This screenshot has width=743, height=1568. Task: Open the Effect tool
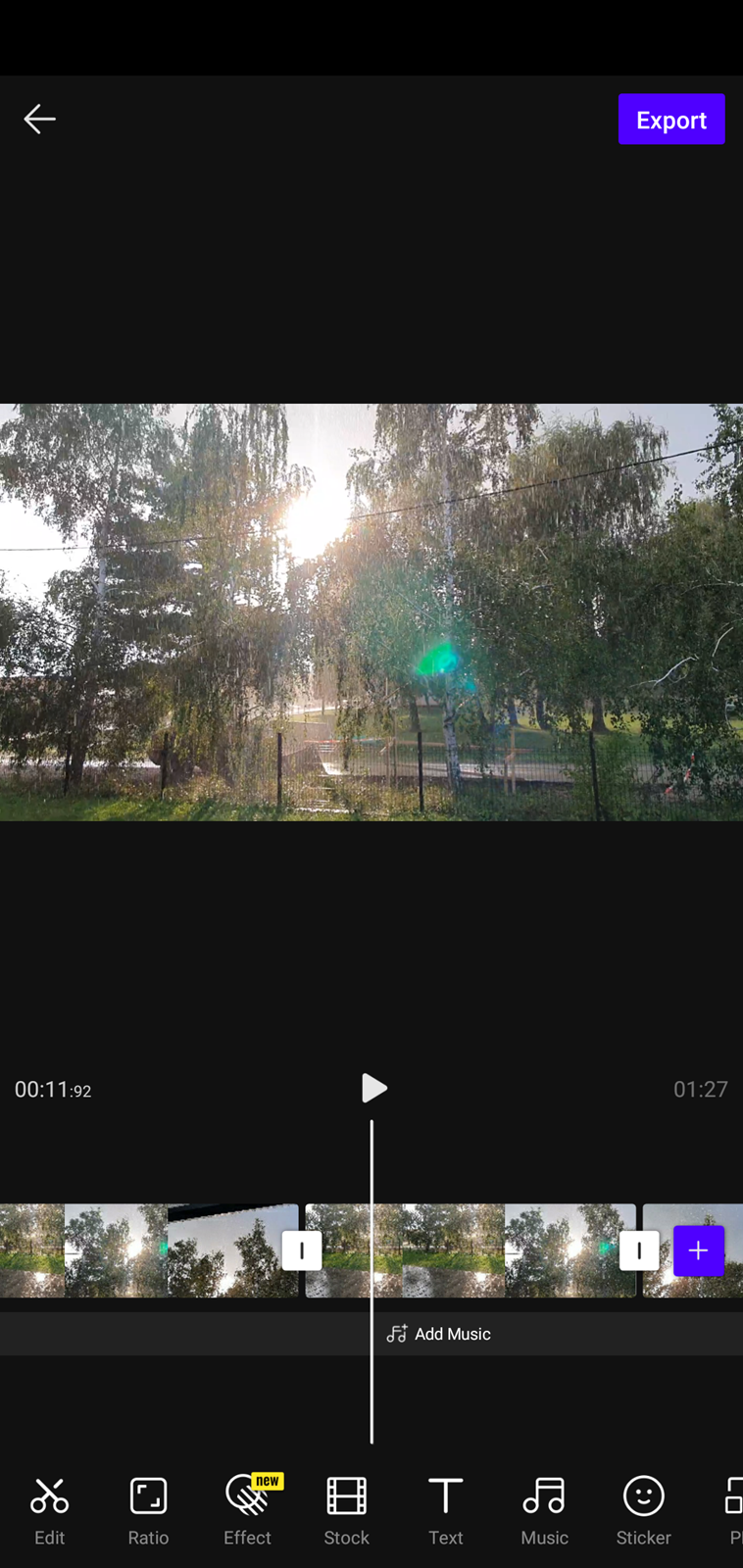[248, 1512]
